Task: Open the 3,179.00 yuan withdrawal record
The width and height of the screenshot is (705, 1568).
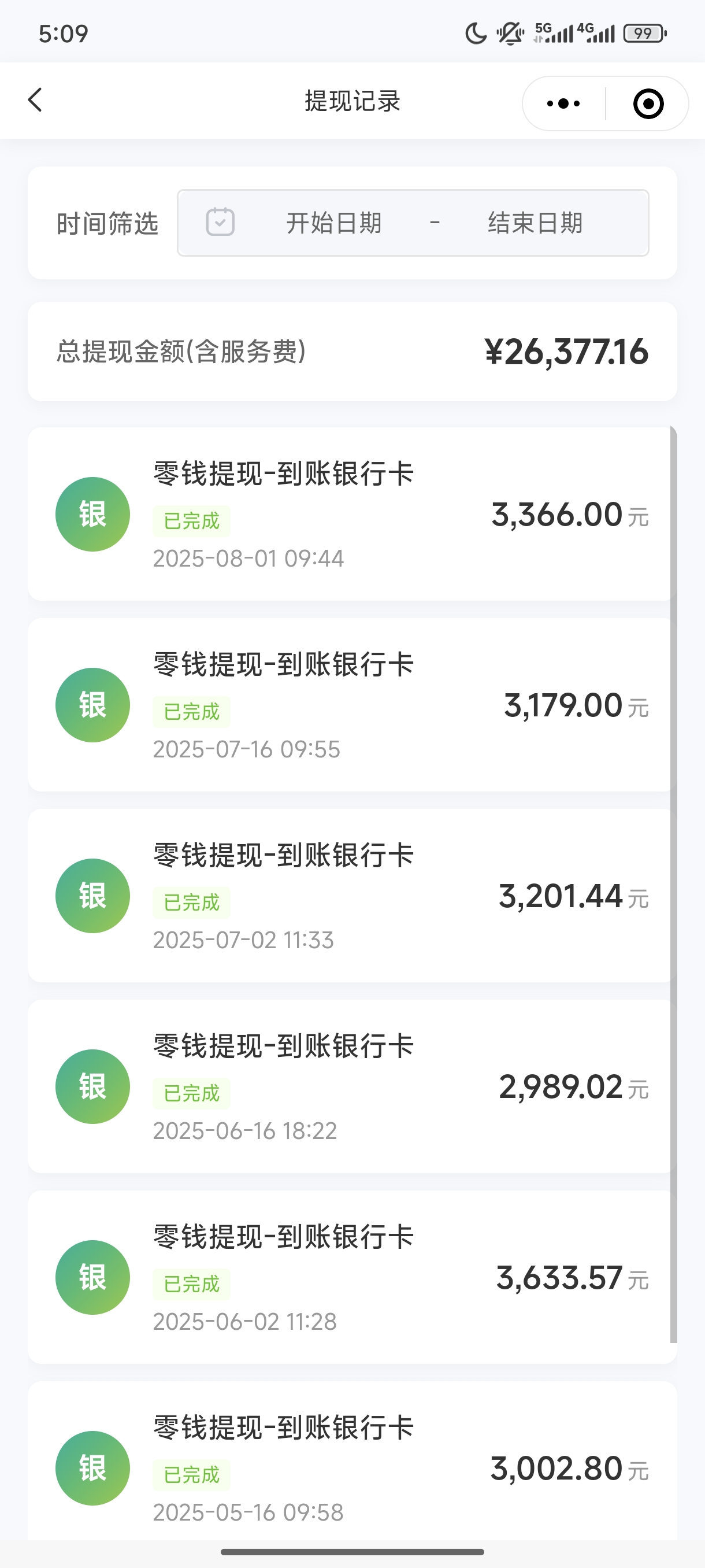Action: pos(351,705)
